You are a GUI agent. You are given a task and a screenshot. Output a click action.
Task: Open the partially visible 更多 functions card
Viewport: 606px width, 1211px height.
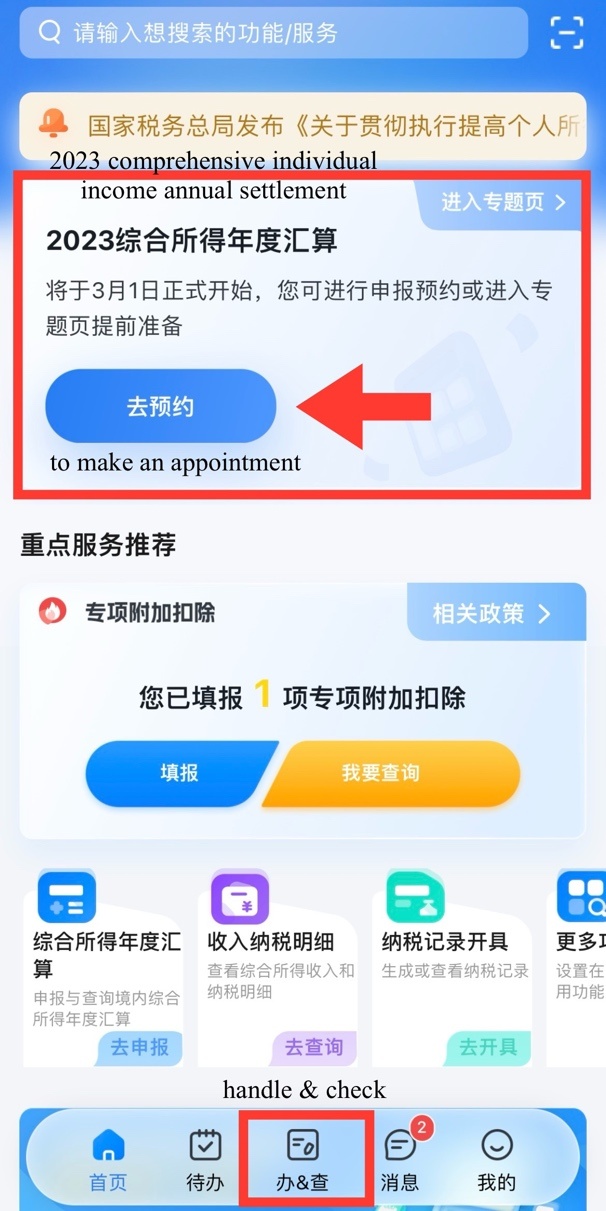coord(579,967)
